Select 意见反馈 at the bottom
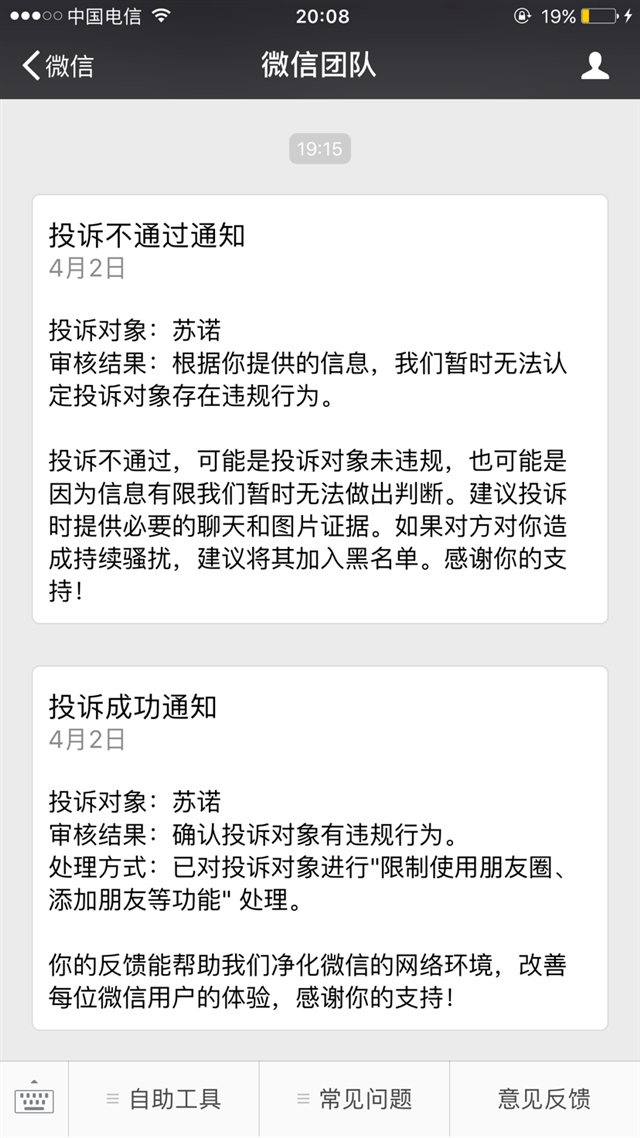This screenshot has width=640, height=1138. coord(544,1099)
